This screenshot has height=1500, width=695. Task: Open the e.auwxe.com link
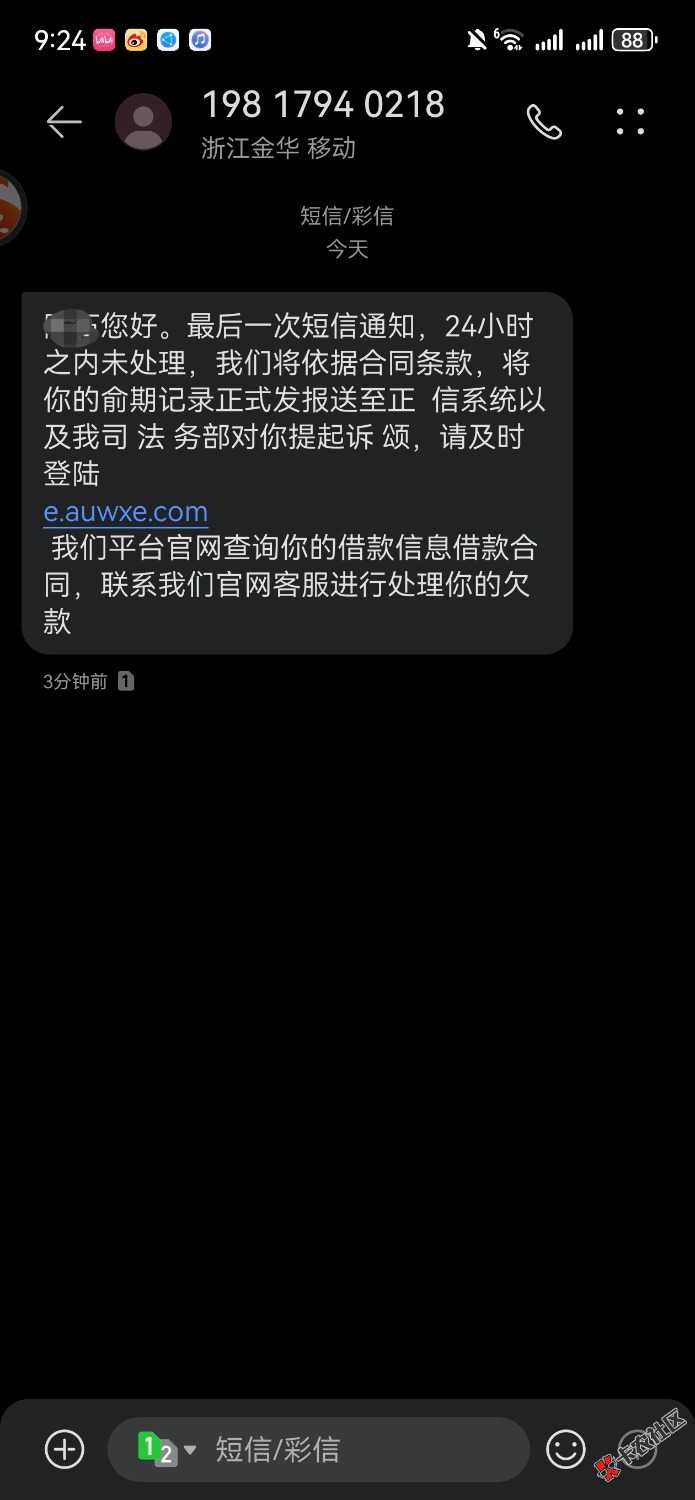126,512
